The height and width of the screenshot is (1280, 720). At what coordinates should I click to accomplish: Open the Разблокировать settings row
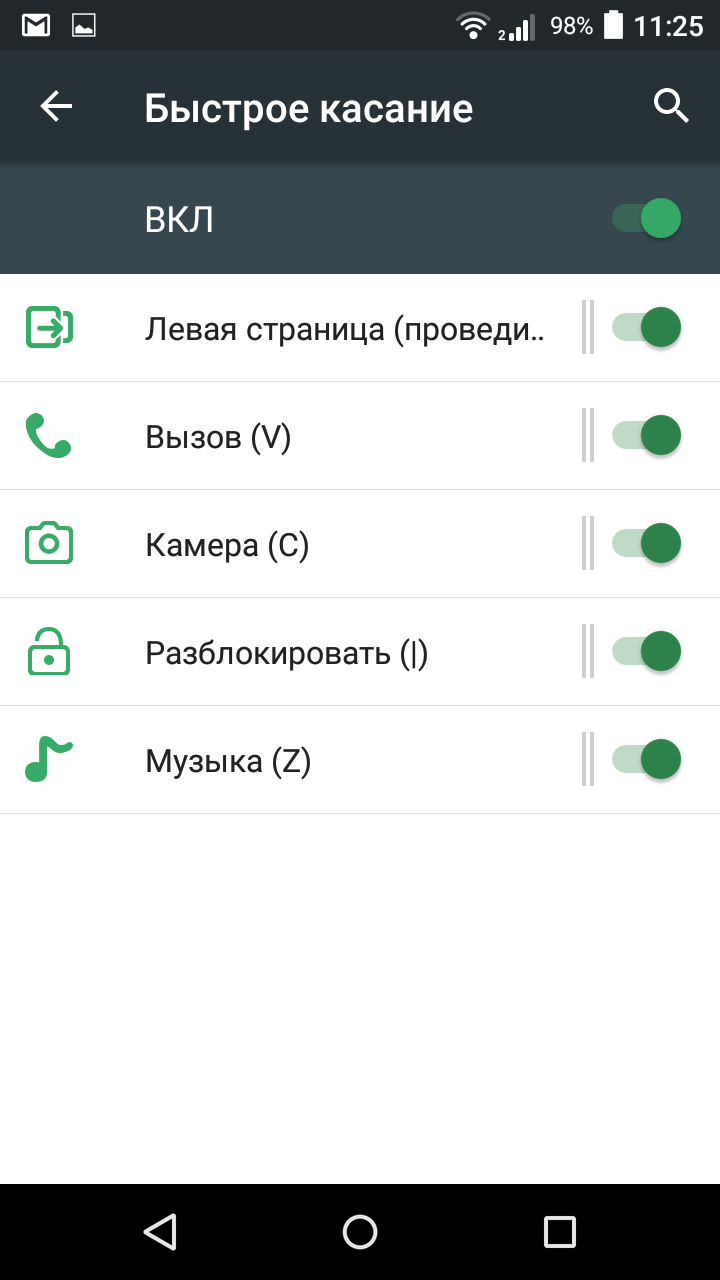click(x=290, y=652)
